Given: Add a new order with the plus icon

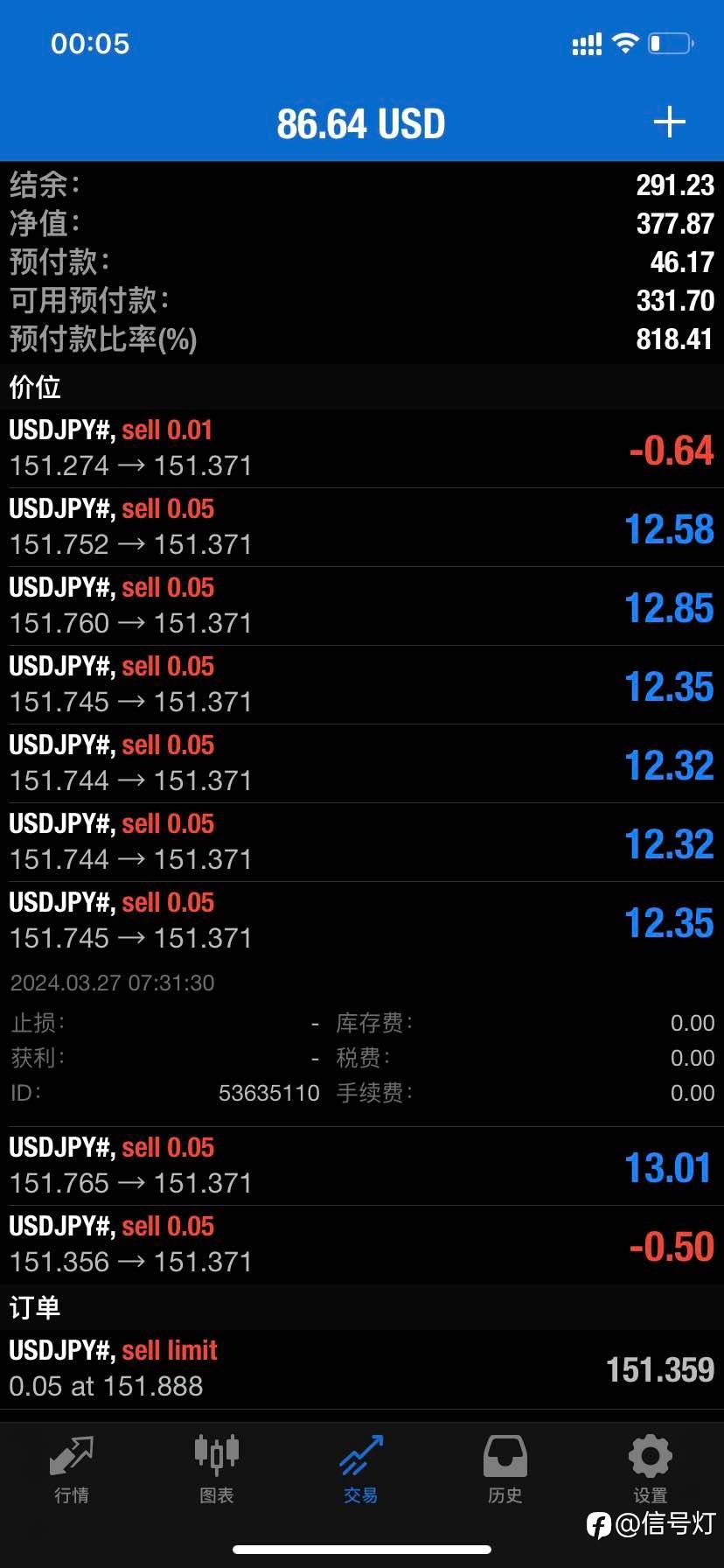Looking at the screenshot, I should point(669,122).
